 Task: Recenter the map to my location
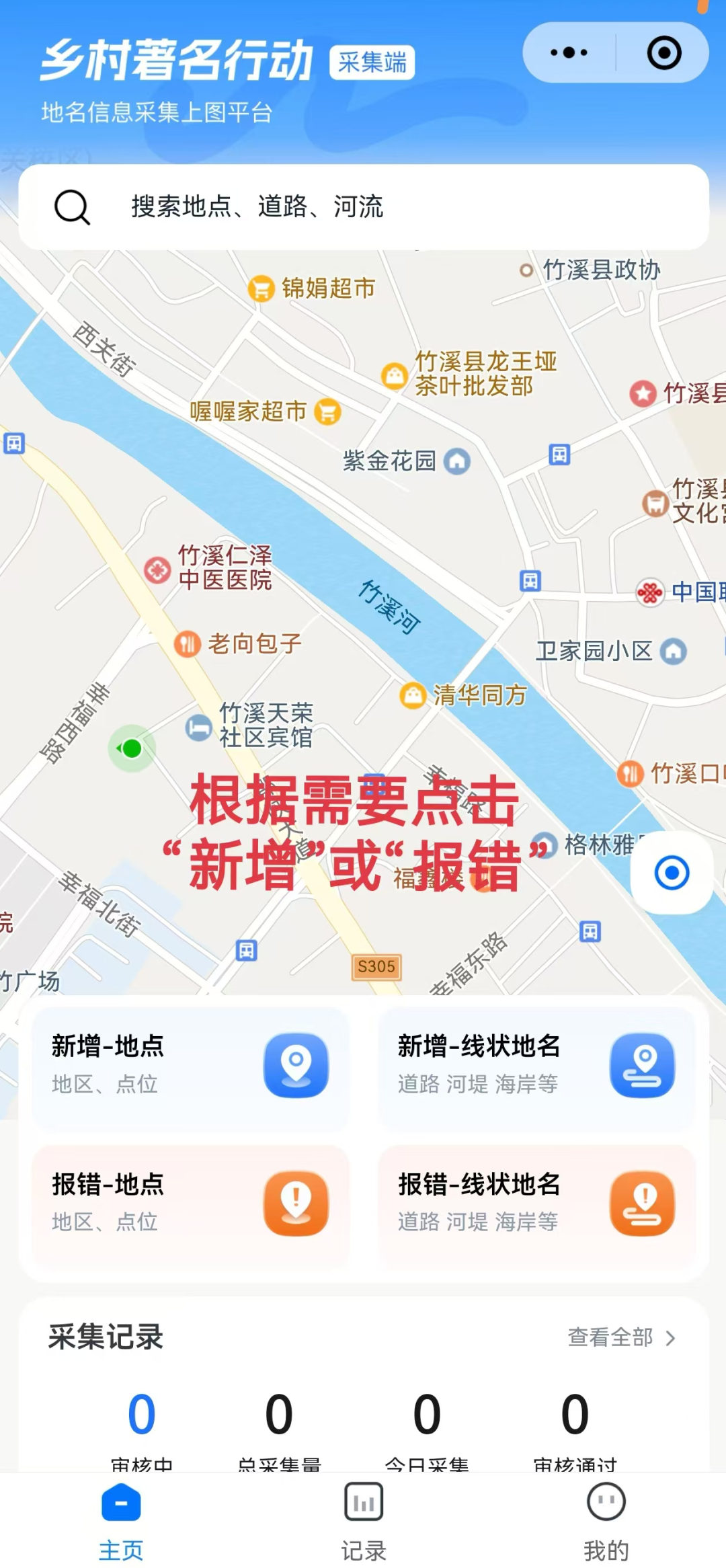pyautogui.click(x=672, y=873)
